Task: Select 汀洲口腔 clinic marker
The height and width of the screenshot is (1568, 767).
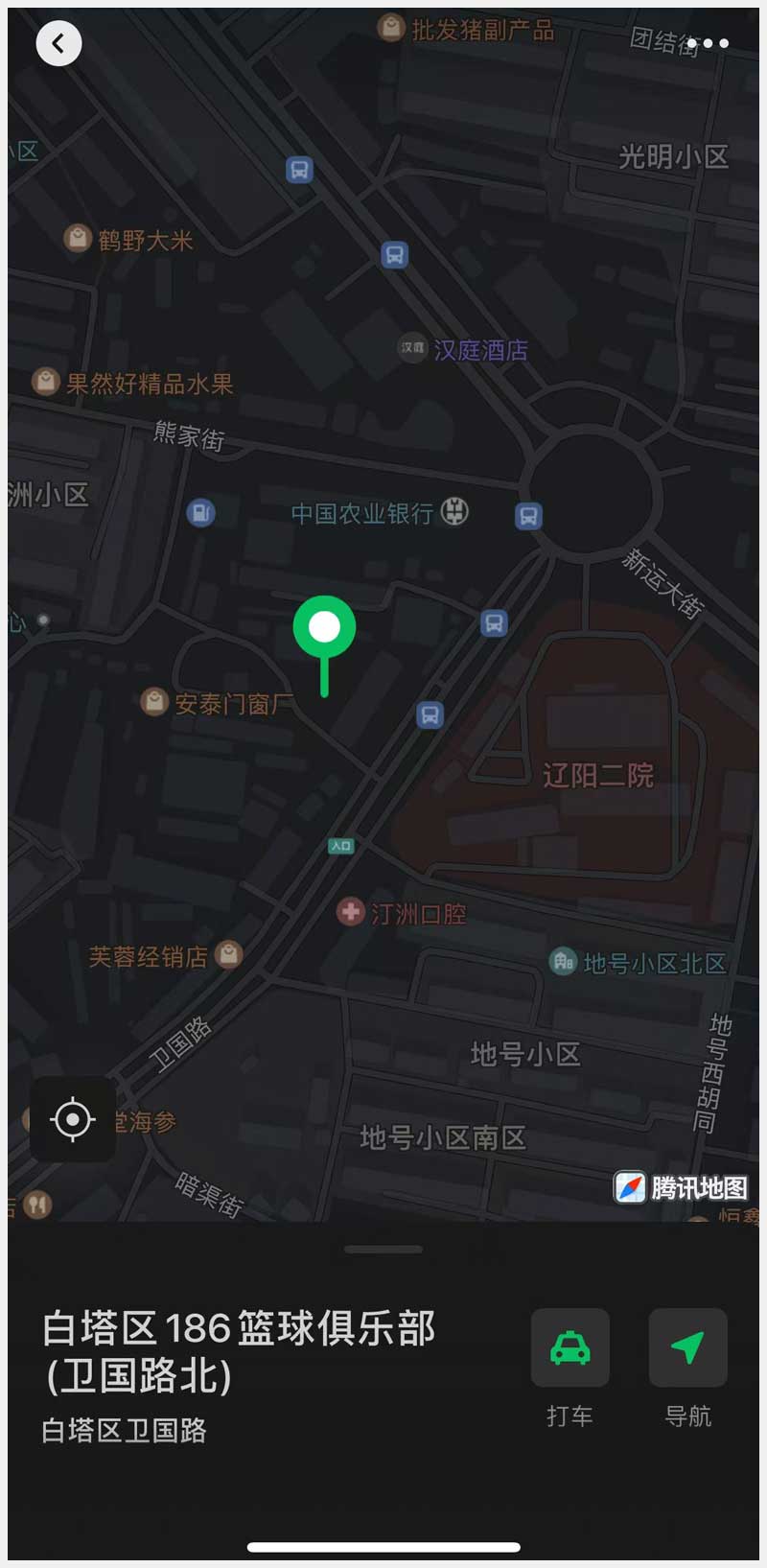Action: 351,912
